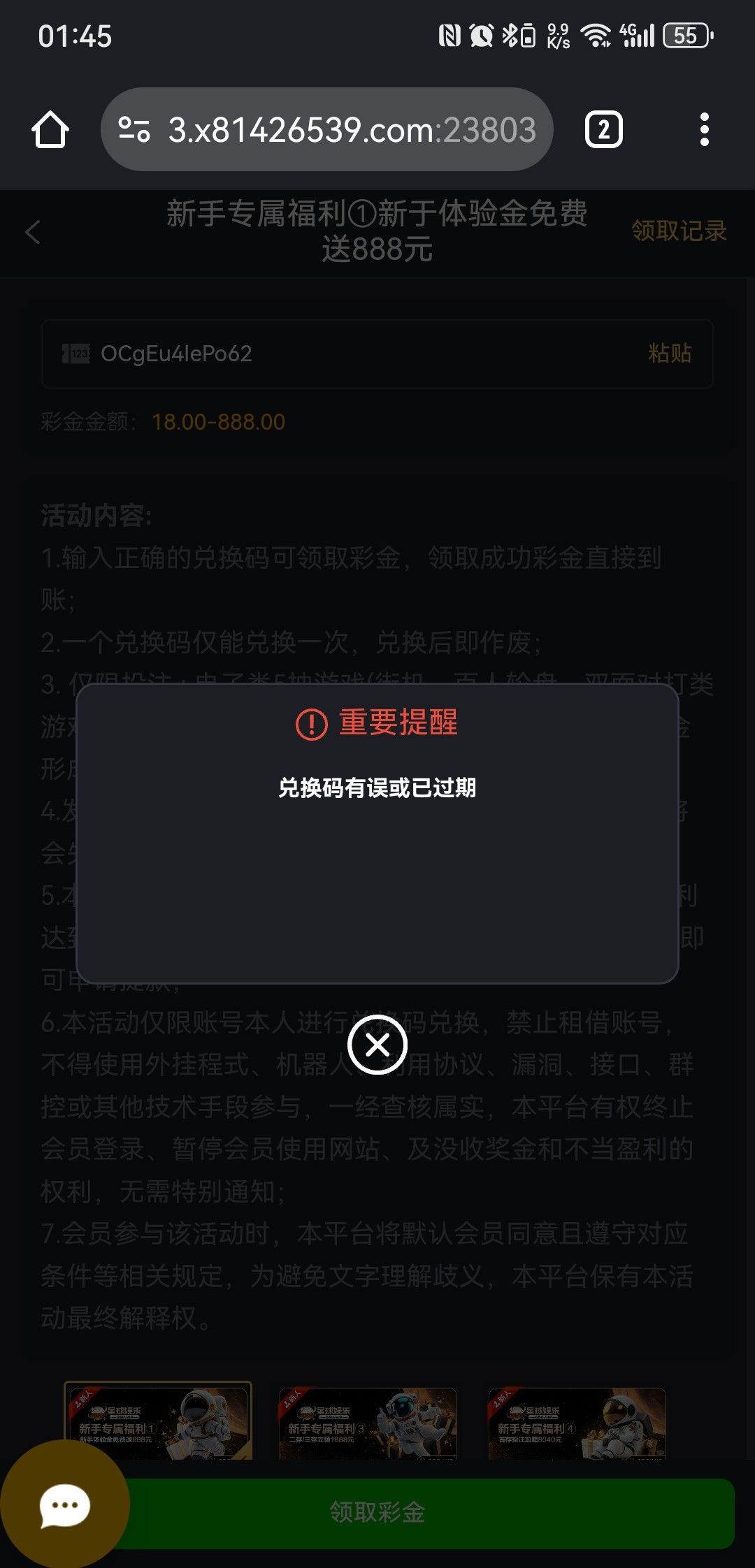755x1568 pixels.
Task: Select the 新手专属福利④ banner
Action: tap(577, 1423)
